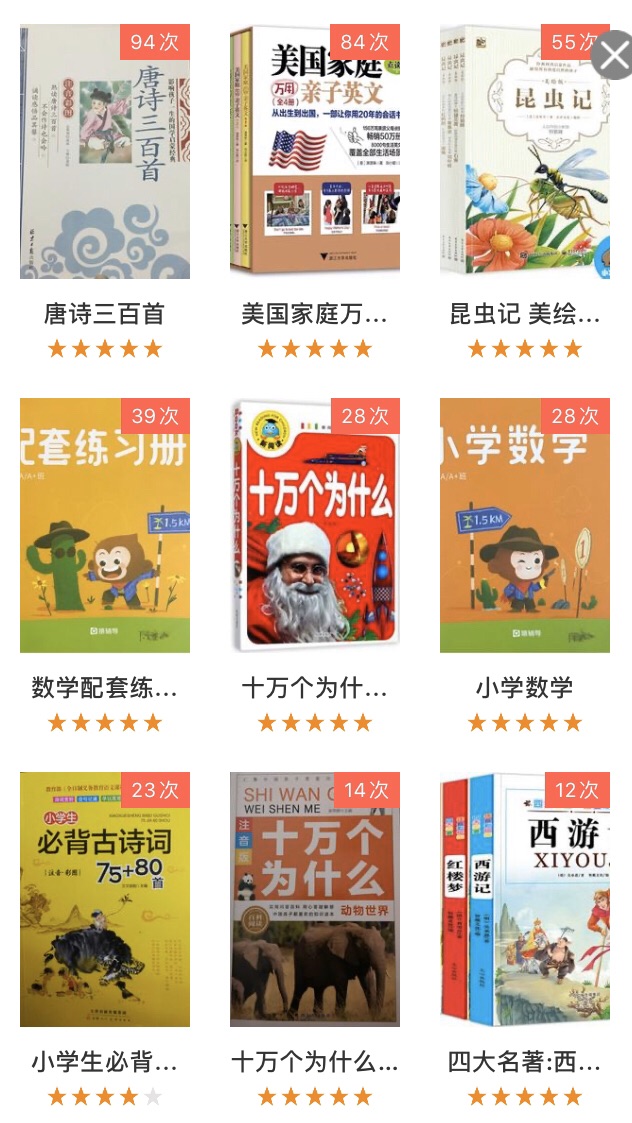Open the 数学配套练习册 book

point(105,525)
